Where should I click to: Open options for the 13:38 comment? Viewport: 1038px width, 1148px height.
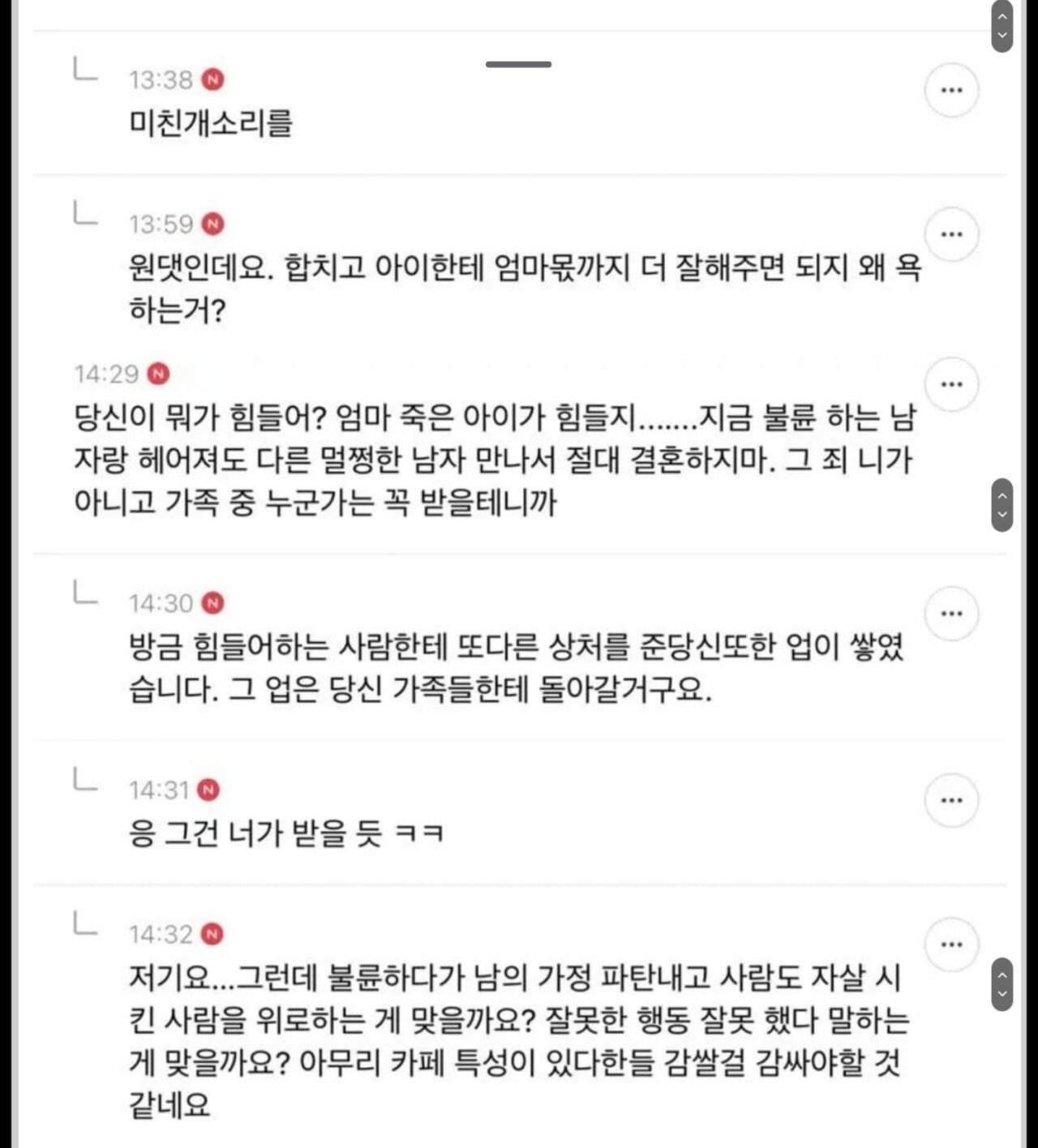pyautogui.click(x=951, y=90)
